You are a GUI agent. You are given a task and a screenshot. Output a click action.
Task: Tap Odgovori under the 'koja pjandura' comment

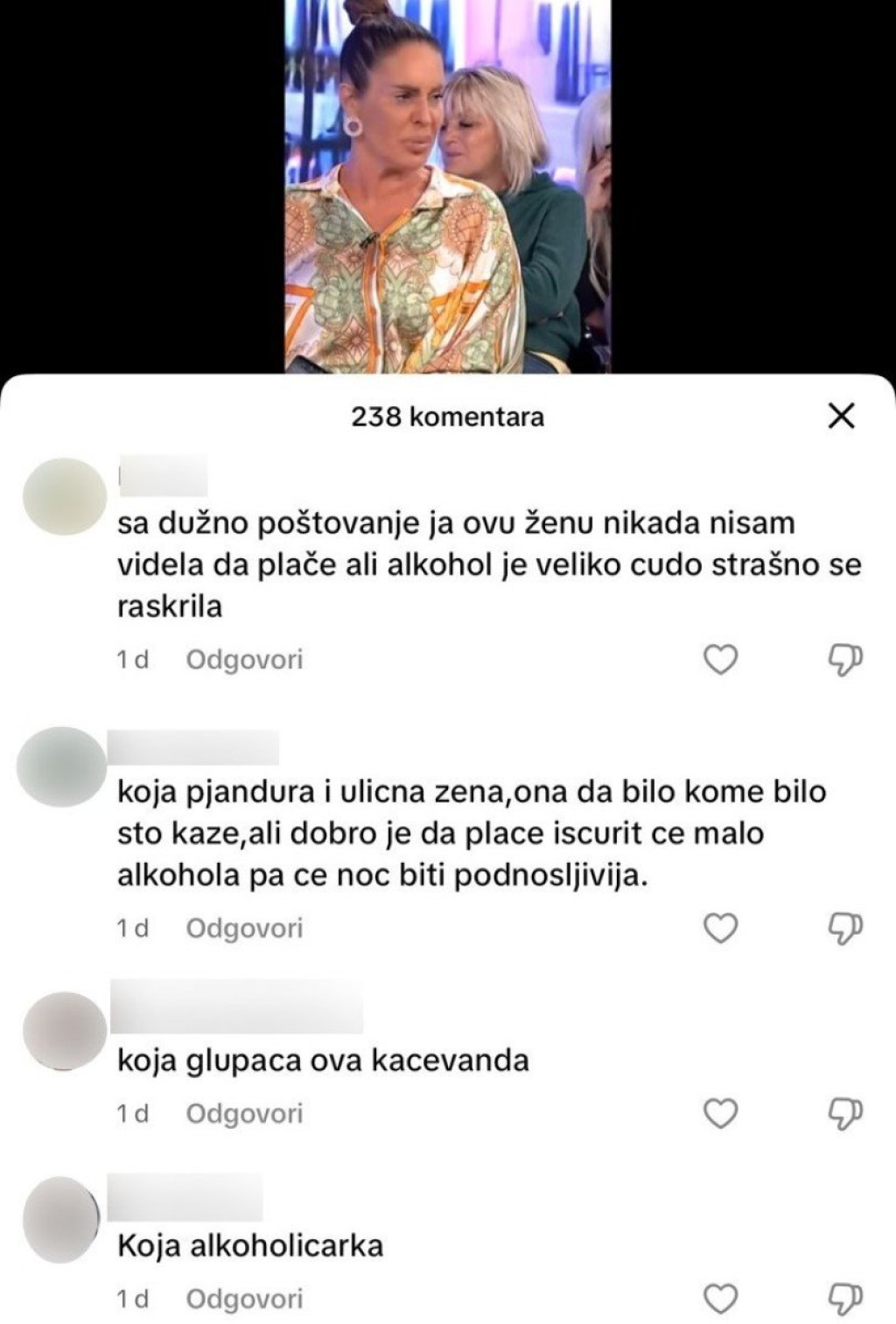244,928
